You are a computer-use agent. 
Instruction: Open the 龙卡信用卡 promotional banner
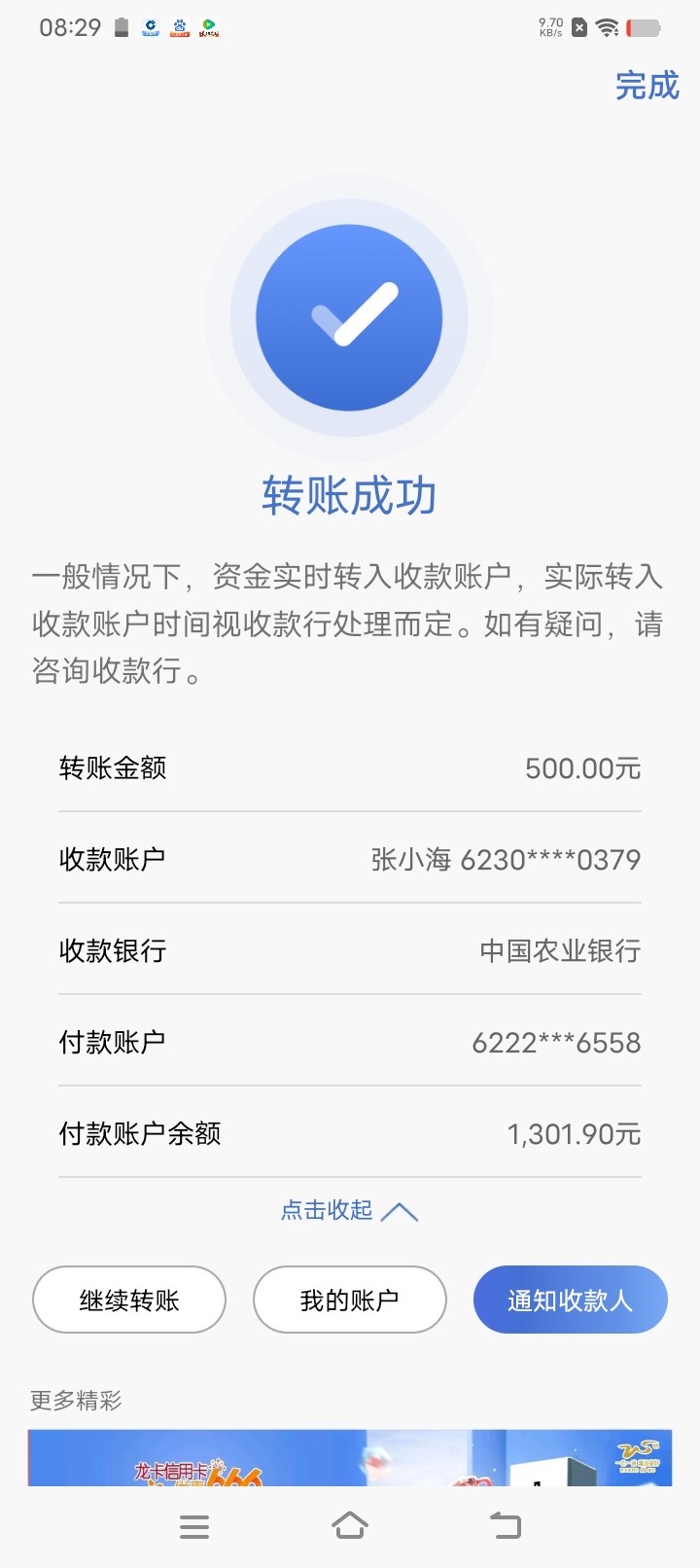(348, 1457)
